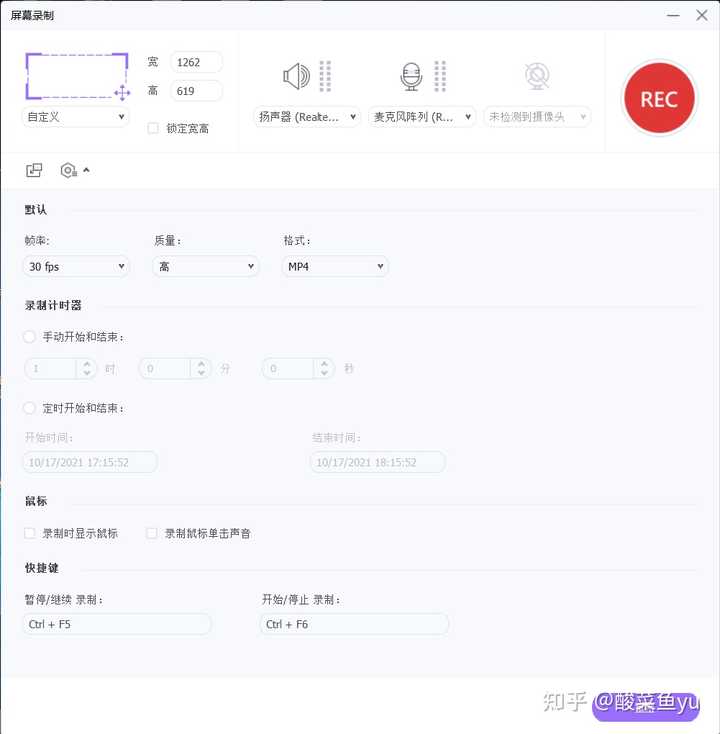Toggle the speaker audio icon
The width and height of the screenshot is (720, 734).
click(297, 76)
